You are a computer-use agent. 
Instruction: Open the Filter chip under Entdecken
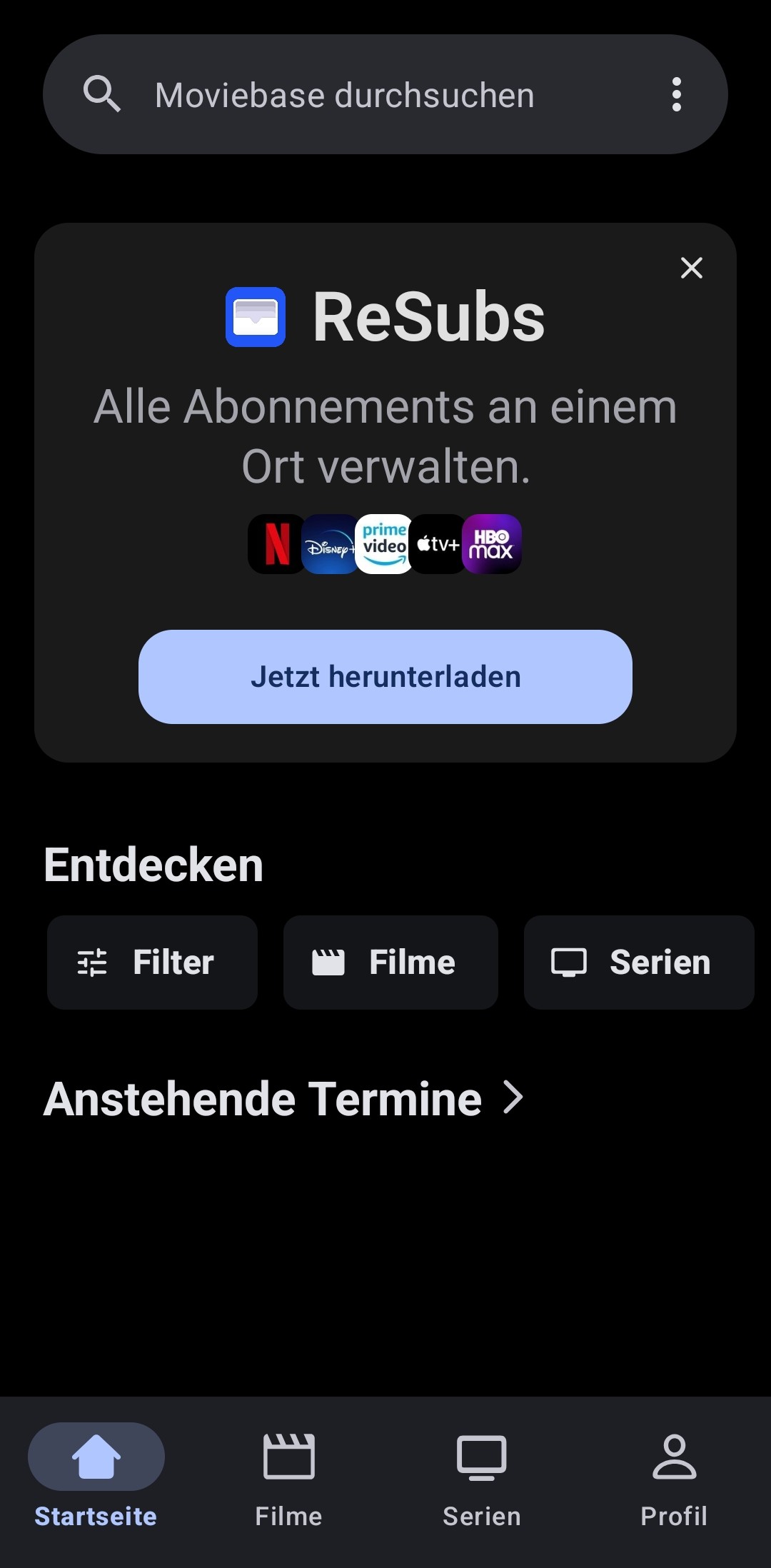(x=152, y=962)
